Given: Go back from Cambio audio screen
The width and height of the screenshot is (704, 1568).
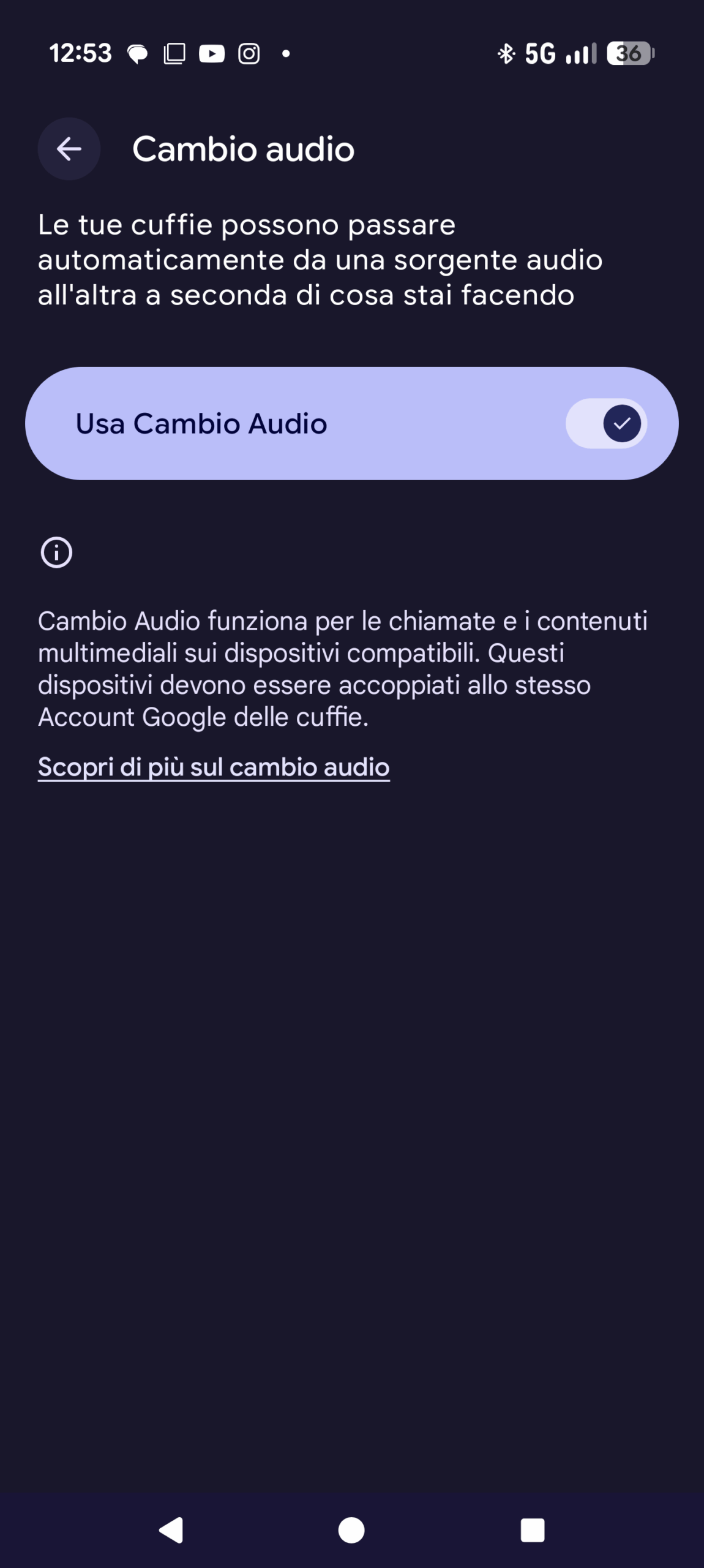Looking at the screenshot, I should point(69,149).
